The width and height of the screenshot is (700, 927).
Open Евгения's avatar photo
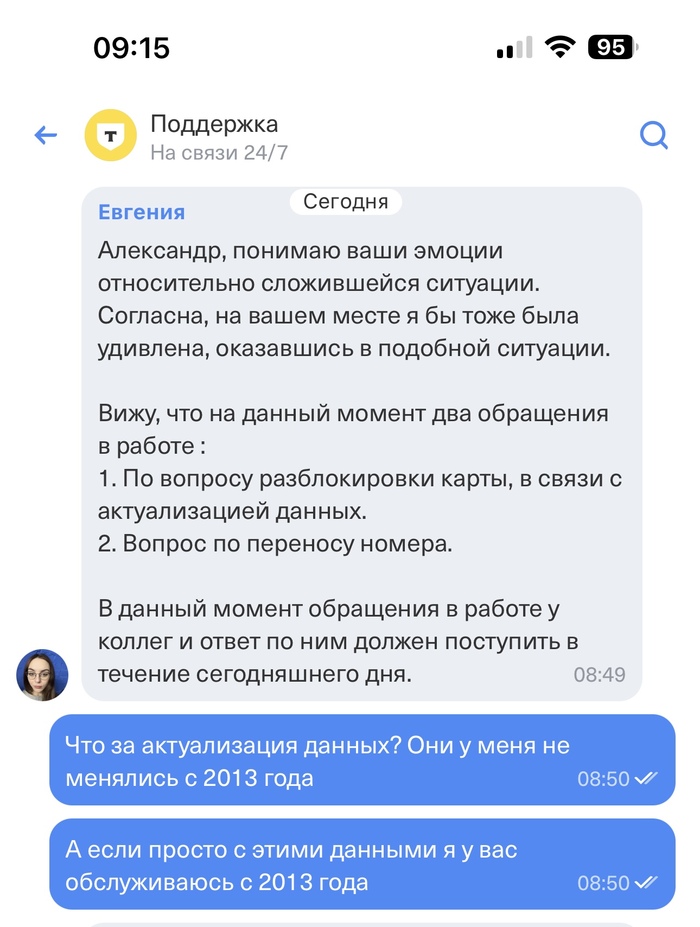click(42, 675)
